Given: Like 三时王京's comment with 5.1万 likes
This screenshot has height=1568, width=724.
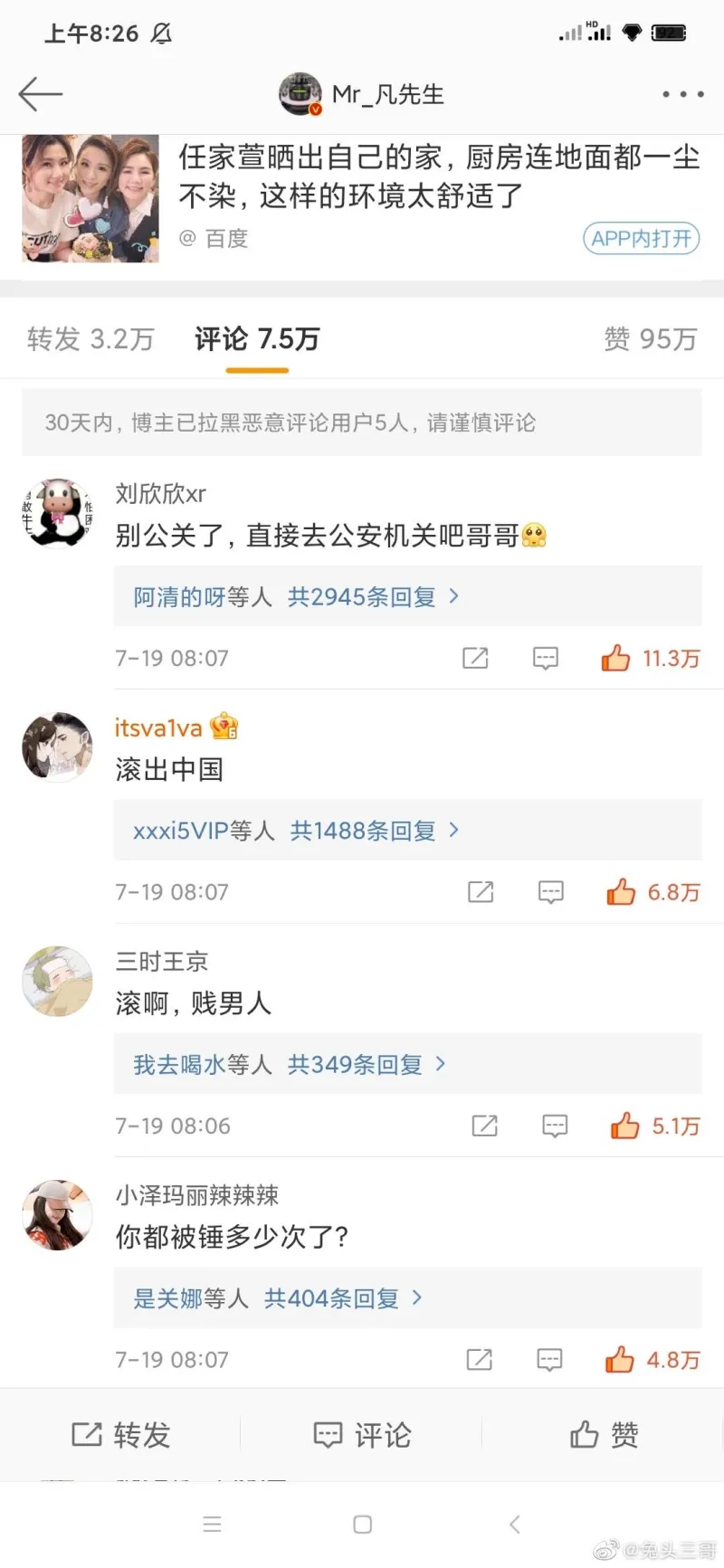Looking at the screenshot, I should point(624,1126).
